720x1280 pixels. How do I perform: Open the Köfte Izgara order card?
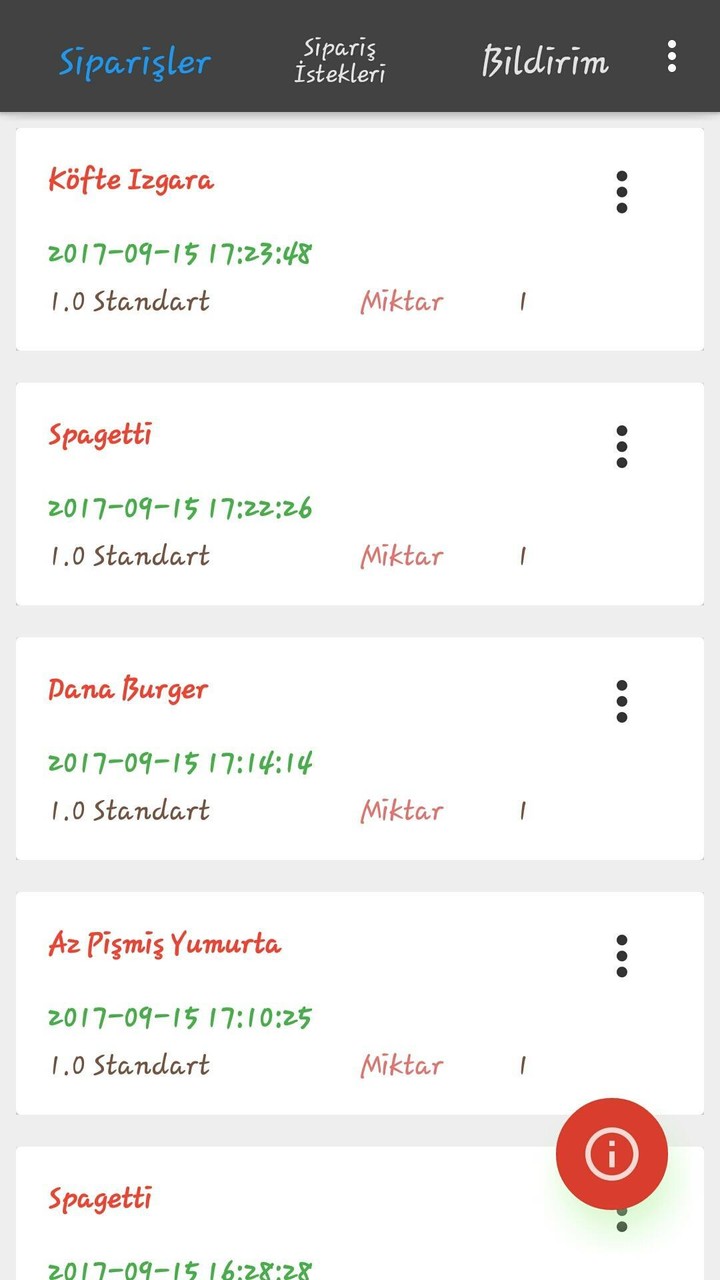pyautogui.click(x=300, y=240)
